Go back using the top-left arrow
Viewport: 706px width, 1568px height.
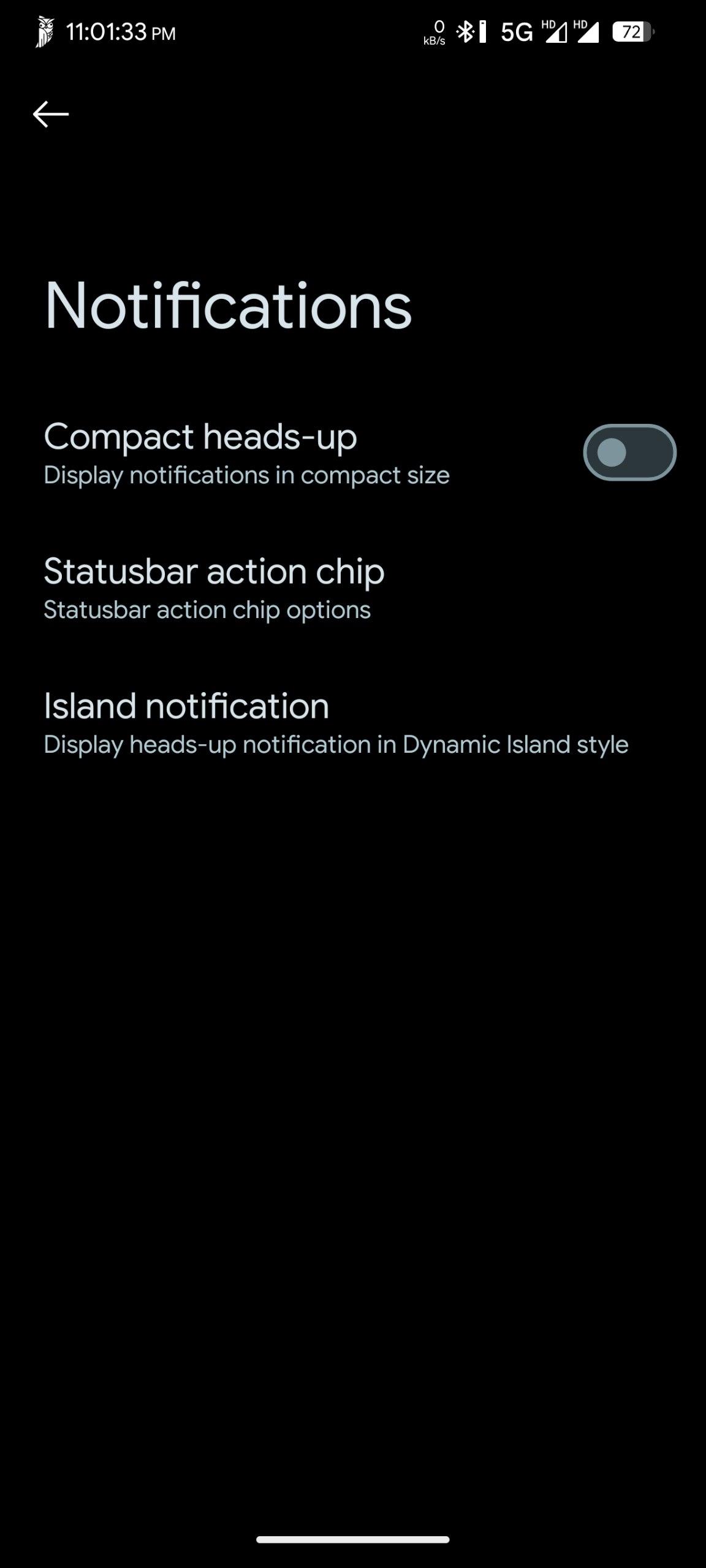pos(50,115)
